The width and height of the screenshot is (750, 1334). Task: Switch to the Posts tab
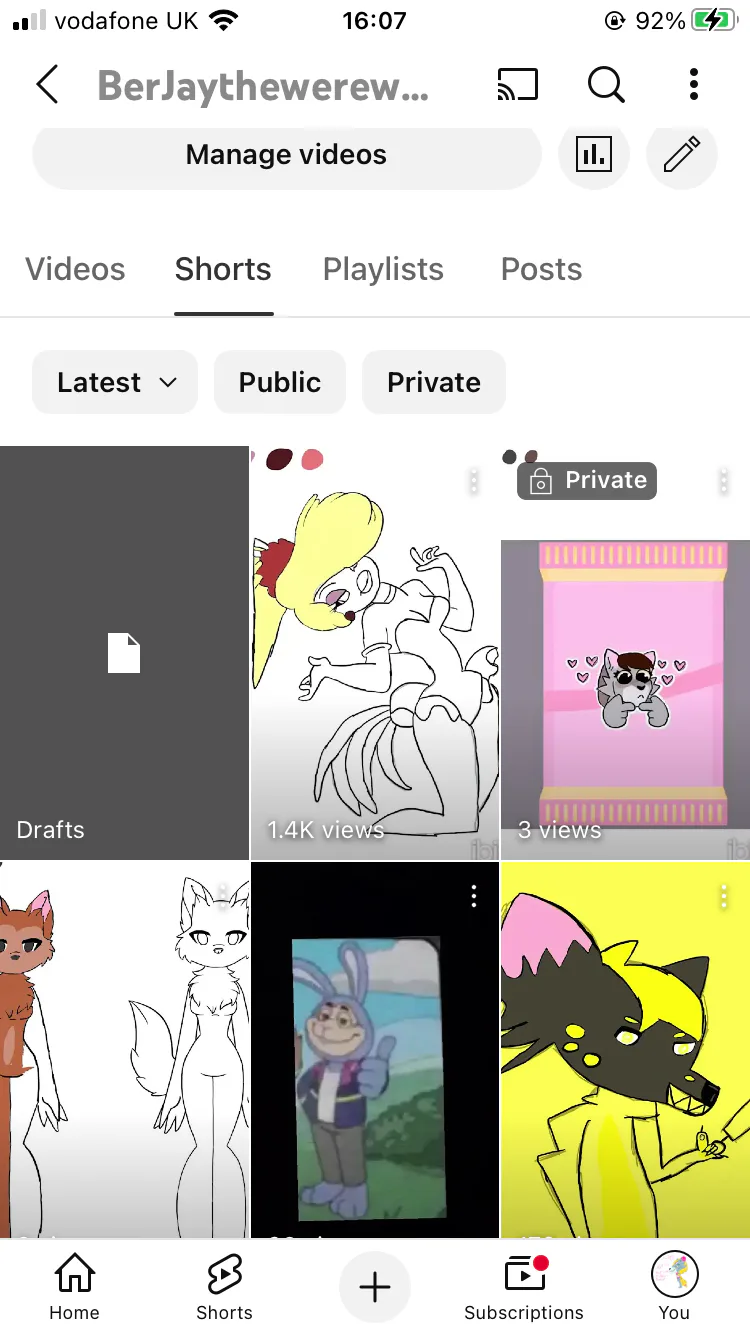click(541, 269)
